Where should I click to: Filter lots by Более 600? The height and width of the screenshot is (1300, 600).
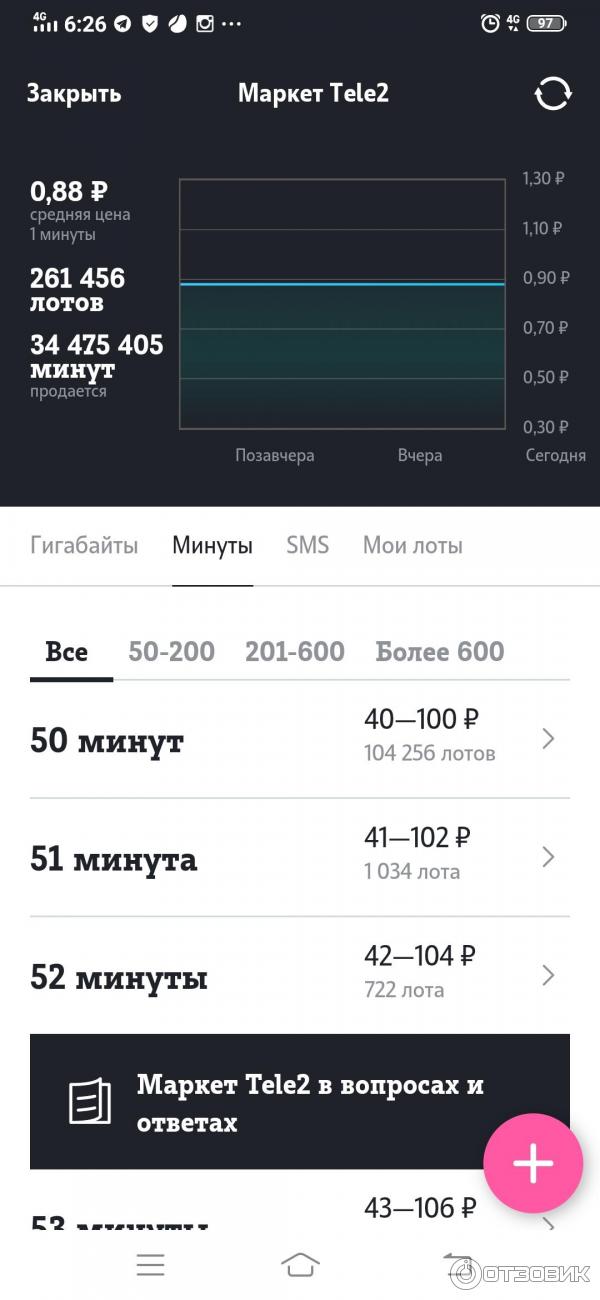pos(439,652)
